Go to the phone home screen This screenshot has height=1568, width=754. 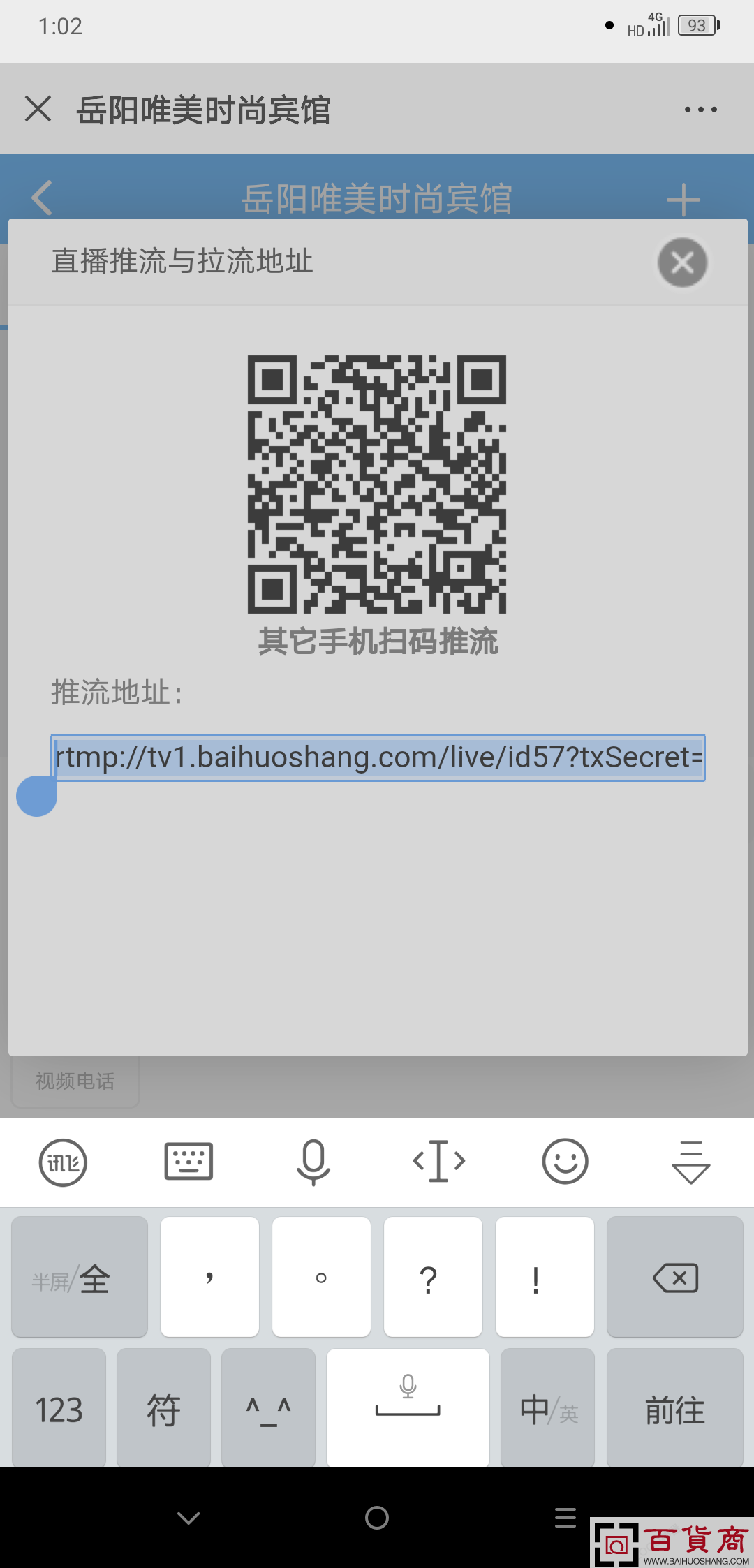pyautogui.click(x=377, y=1518)
